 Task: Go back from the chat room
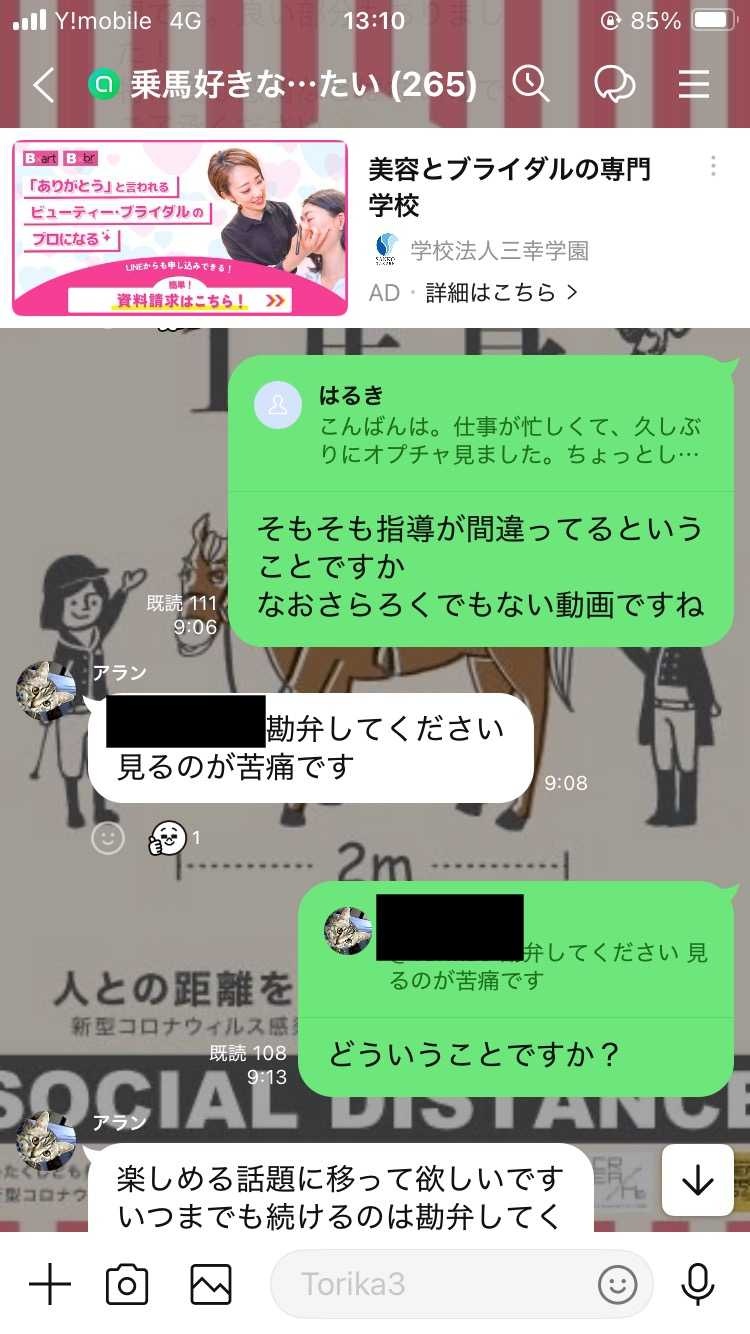click(x=43, y=86)
